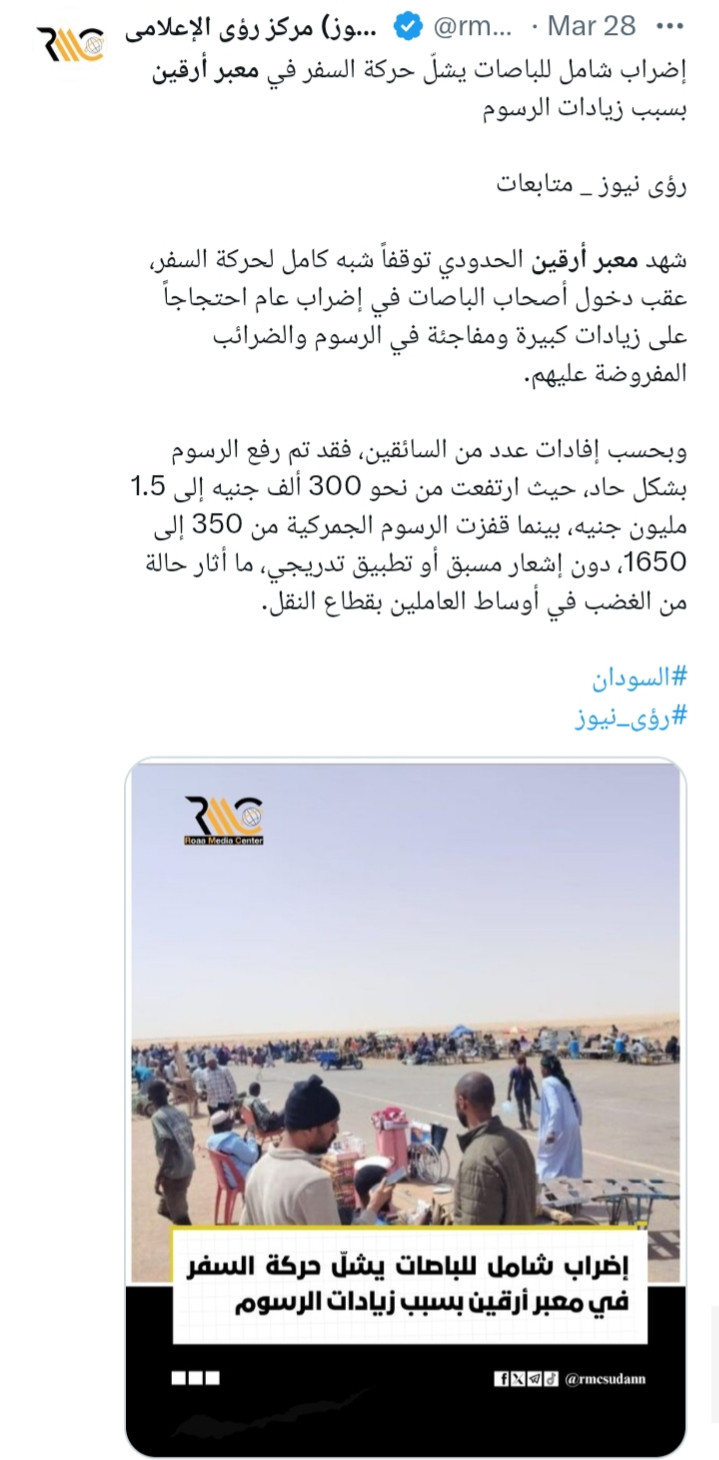Image resolution: width=719 pixels, height=1460 pixels.
Task: Open the attached bus strike image
Action: (405, 1107)
